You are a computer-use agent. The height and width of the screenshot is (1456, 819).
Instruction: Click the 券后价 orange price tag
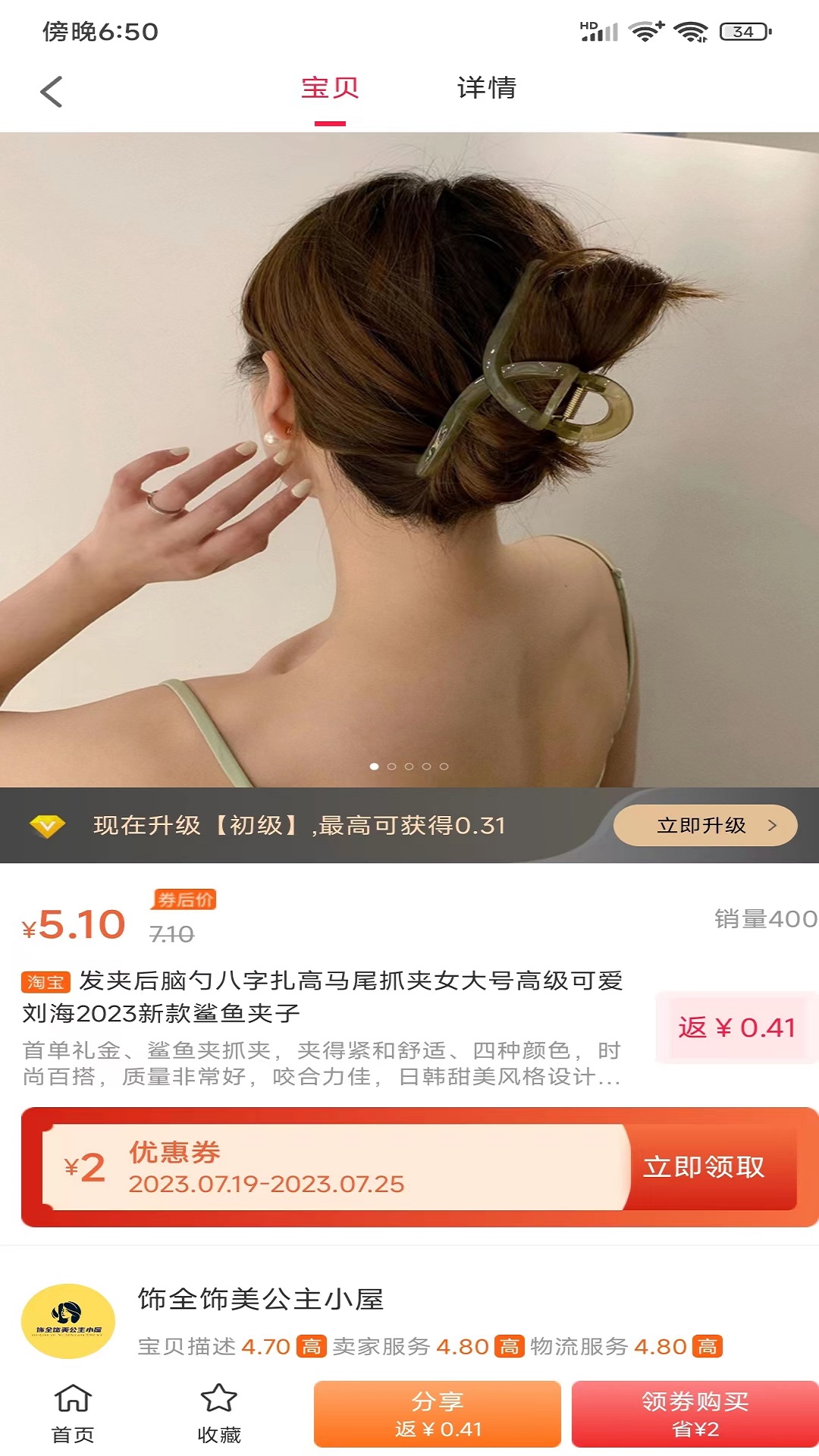183,902
